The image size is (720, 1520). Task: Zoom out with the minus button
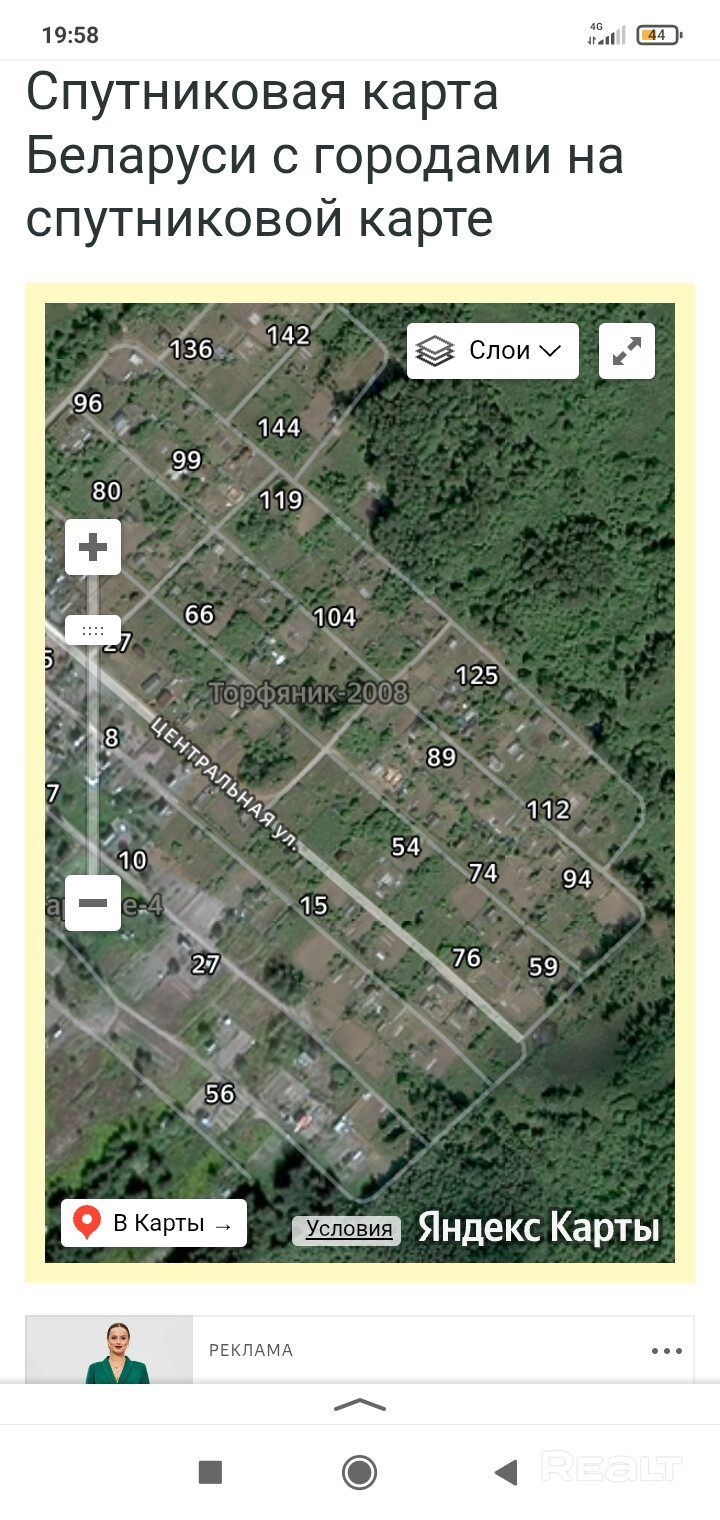(93, 903)
